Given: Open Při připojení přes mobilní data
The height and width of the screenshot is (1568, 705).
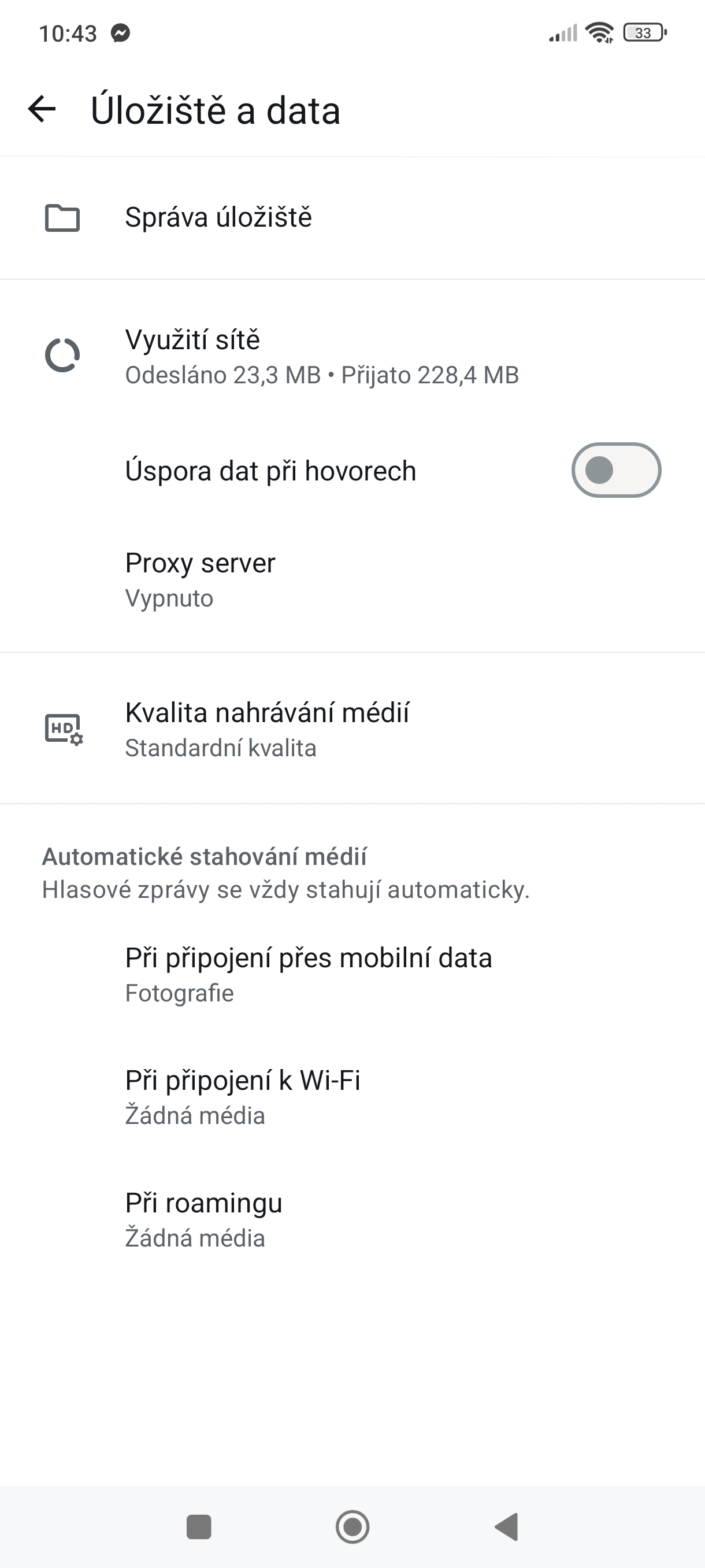Looking at the screenshot, I should click(352, 975).
